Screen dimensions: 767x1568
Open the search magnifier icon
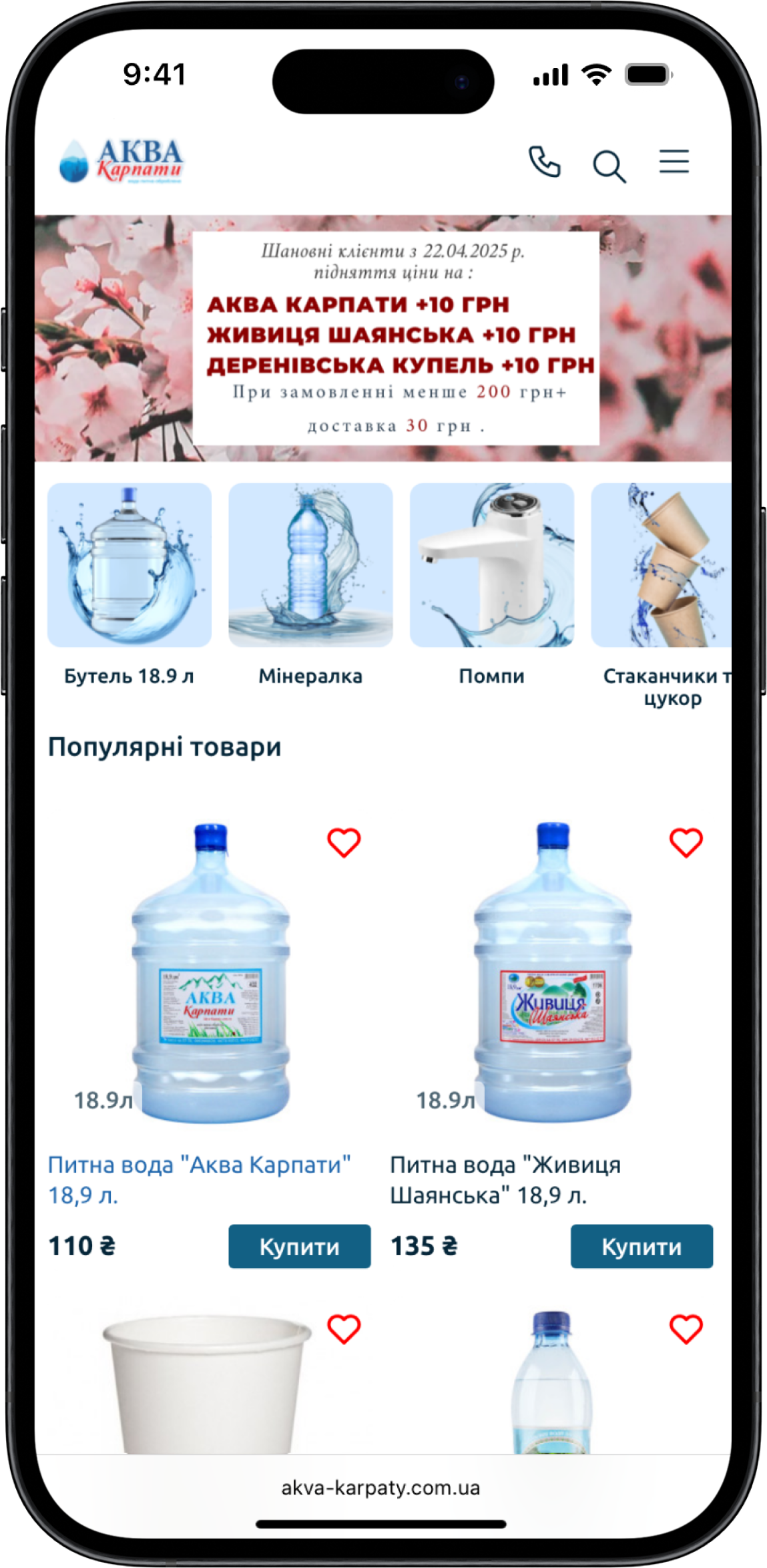(x=609, y=166)
